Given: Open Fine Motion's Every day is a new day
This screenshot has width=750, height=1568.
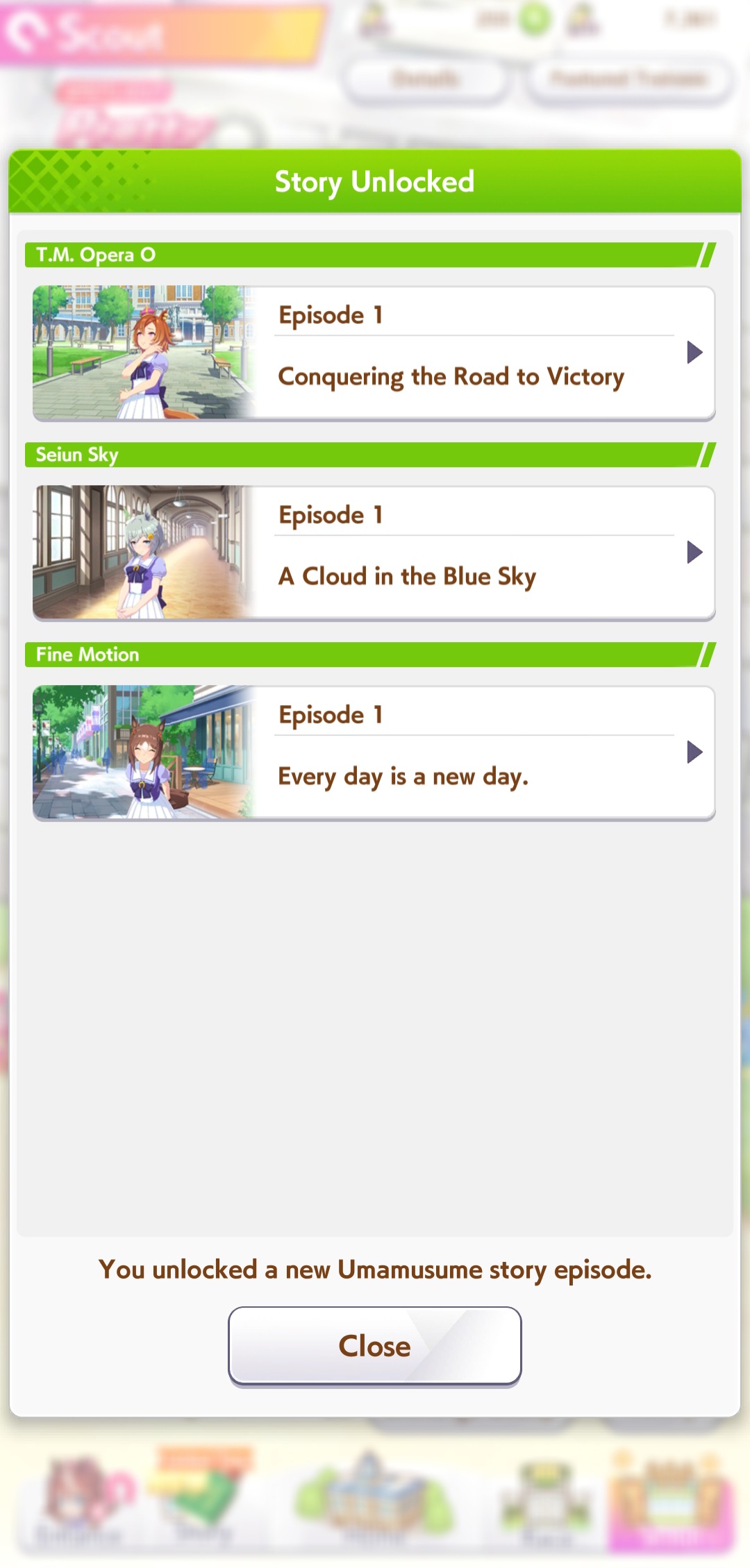Looking at the screenshot, I should [x=374, y=752].
